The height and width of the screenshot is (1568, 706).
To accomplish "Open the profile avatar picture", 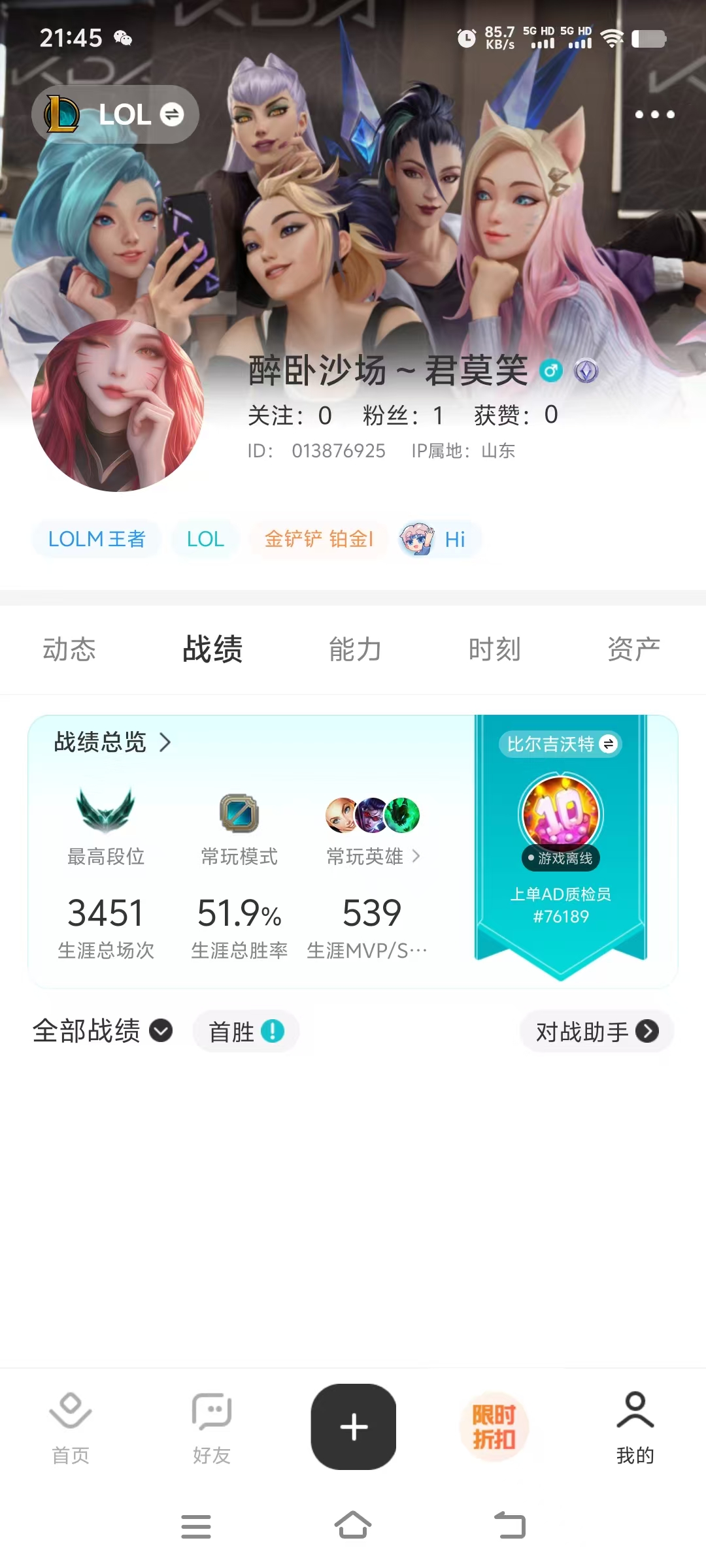I will click(118, 406).
